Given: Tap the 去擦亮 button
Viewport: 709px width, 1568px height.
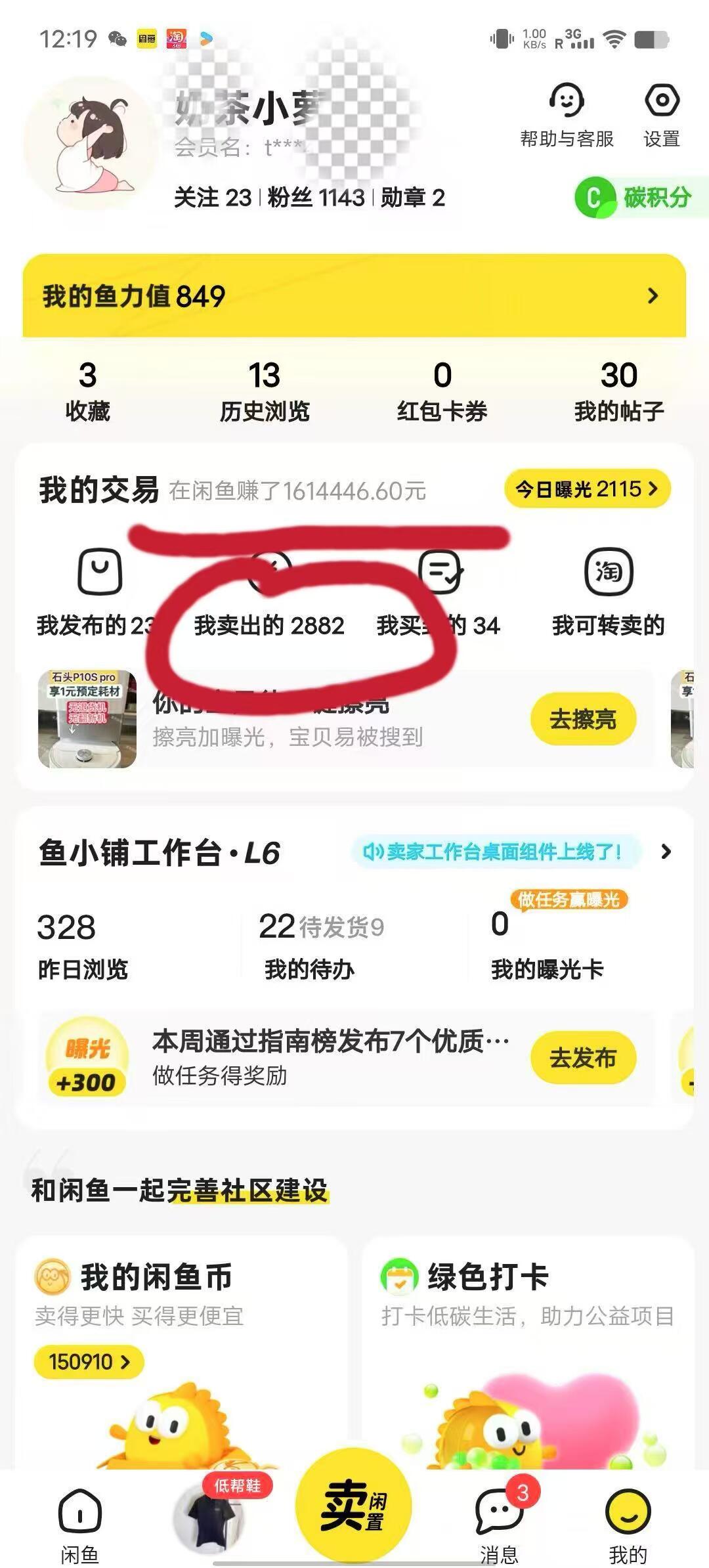Looking at the screenshot, I should (x=583, y=720).
